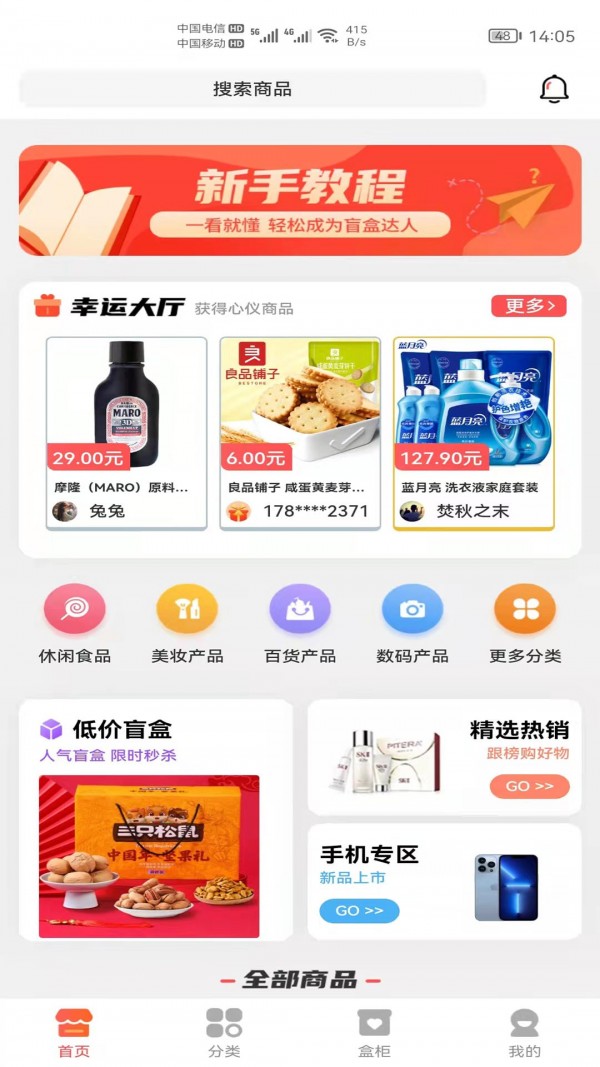Tap the 搜索商品 search box
Image resolution: width=600 pixels, height=1067 pixels.
252,89
